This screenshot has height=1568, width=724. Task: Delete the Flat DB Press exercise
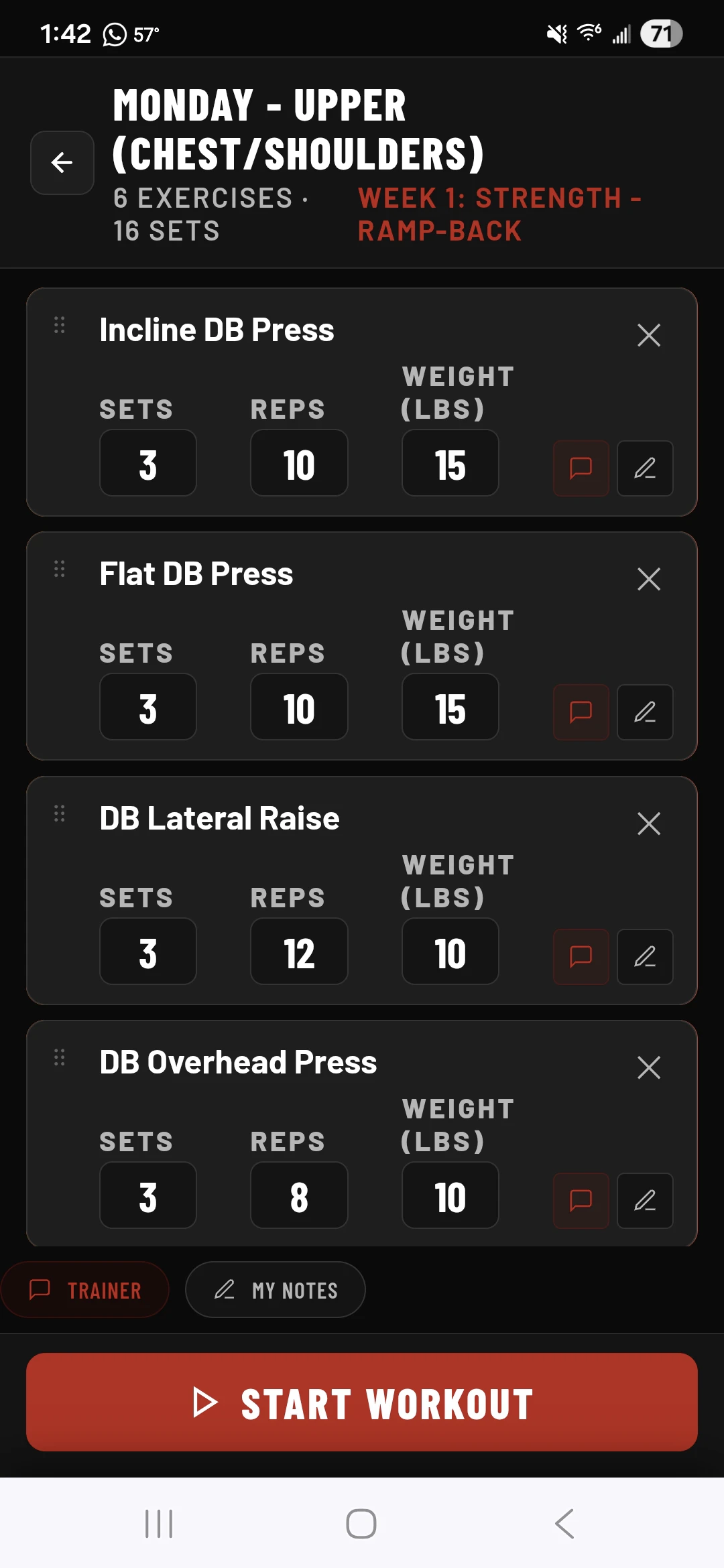[x=648, y=579]
